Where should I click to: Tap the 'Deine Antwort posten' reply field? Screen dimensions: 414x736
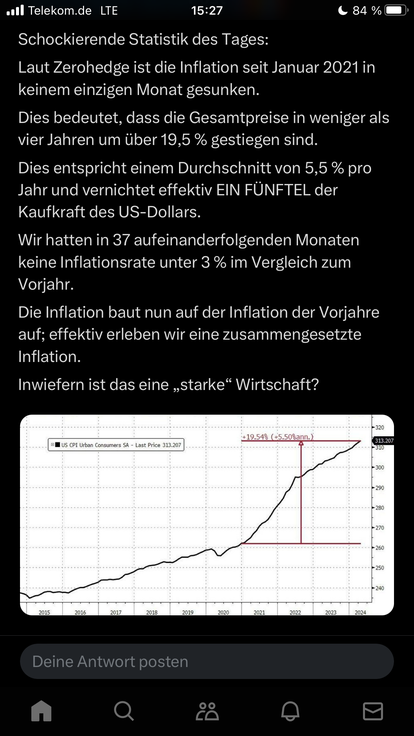click(x=207, y=661)
